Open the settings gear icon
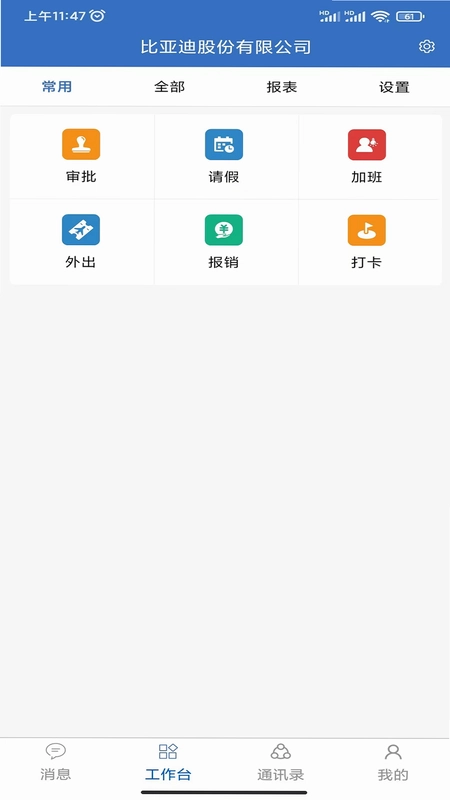 click(x=427, y=46)
